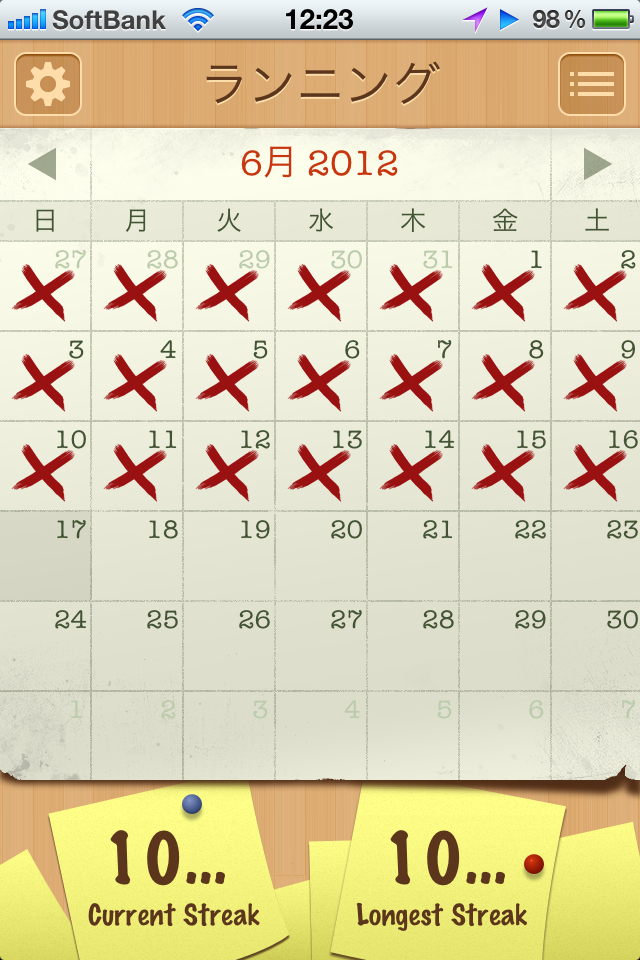This screenshot has width=640, height=960.
Task: Open the settings gear
Action: (x=47, y=84)
